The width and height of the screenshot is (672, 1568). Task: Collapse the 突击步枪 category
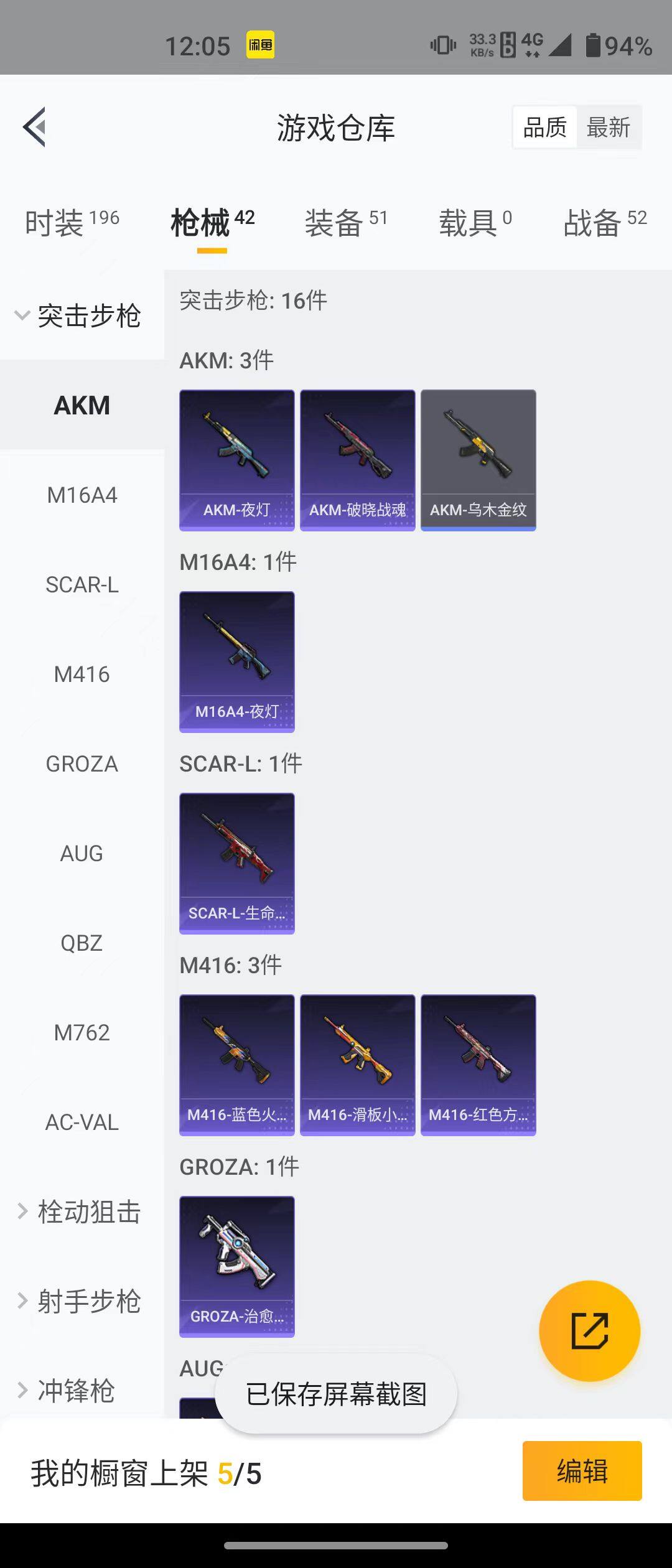click(81, 316)
